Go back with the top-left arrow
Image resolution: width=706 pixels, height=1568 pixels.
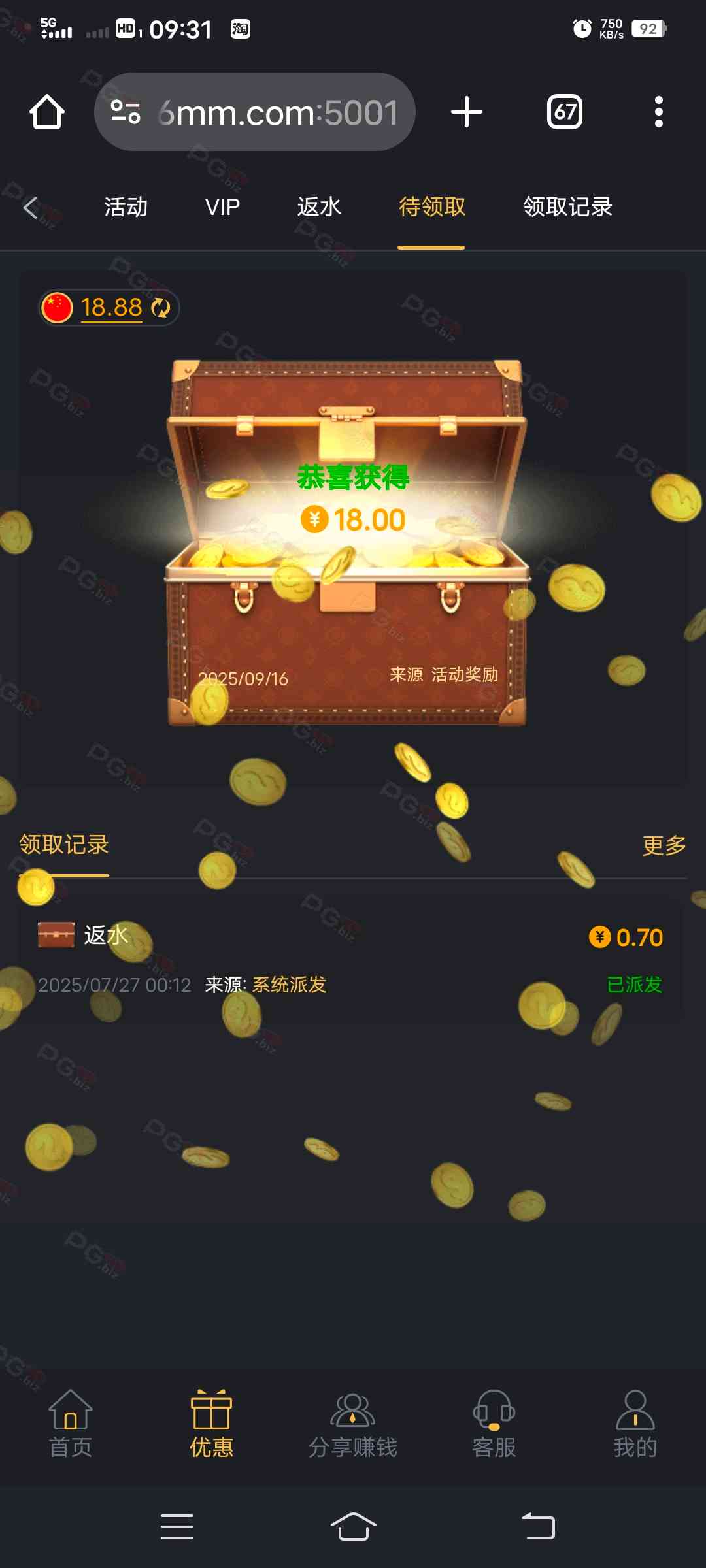(30, 208)
